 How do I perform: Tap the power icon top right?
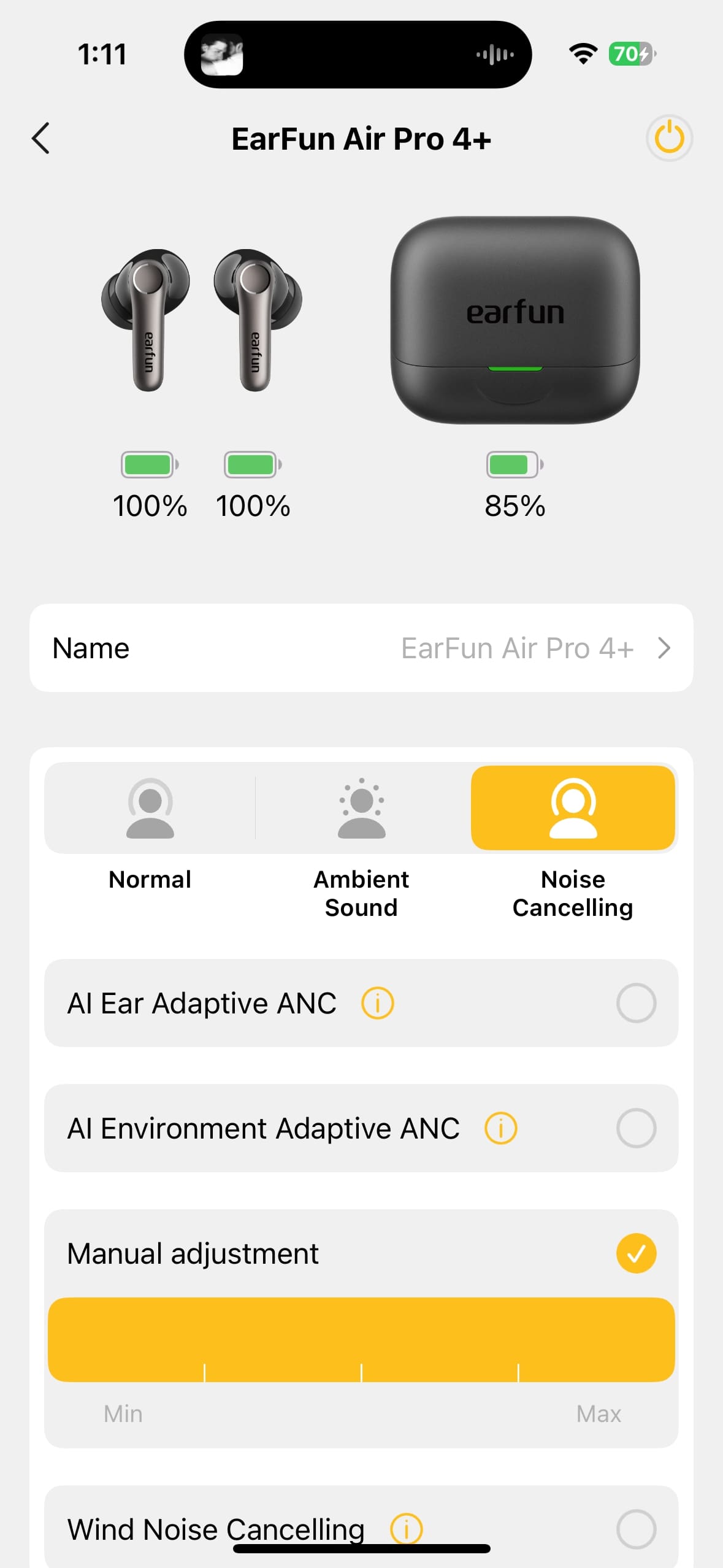pos(669,139)
